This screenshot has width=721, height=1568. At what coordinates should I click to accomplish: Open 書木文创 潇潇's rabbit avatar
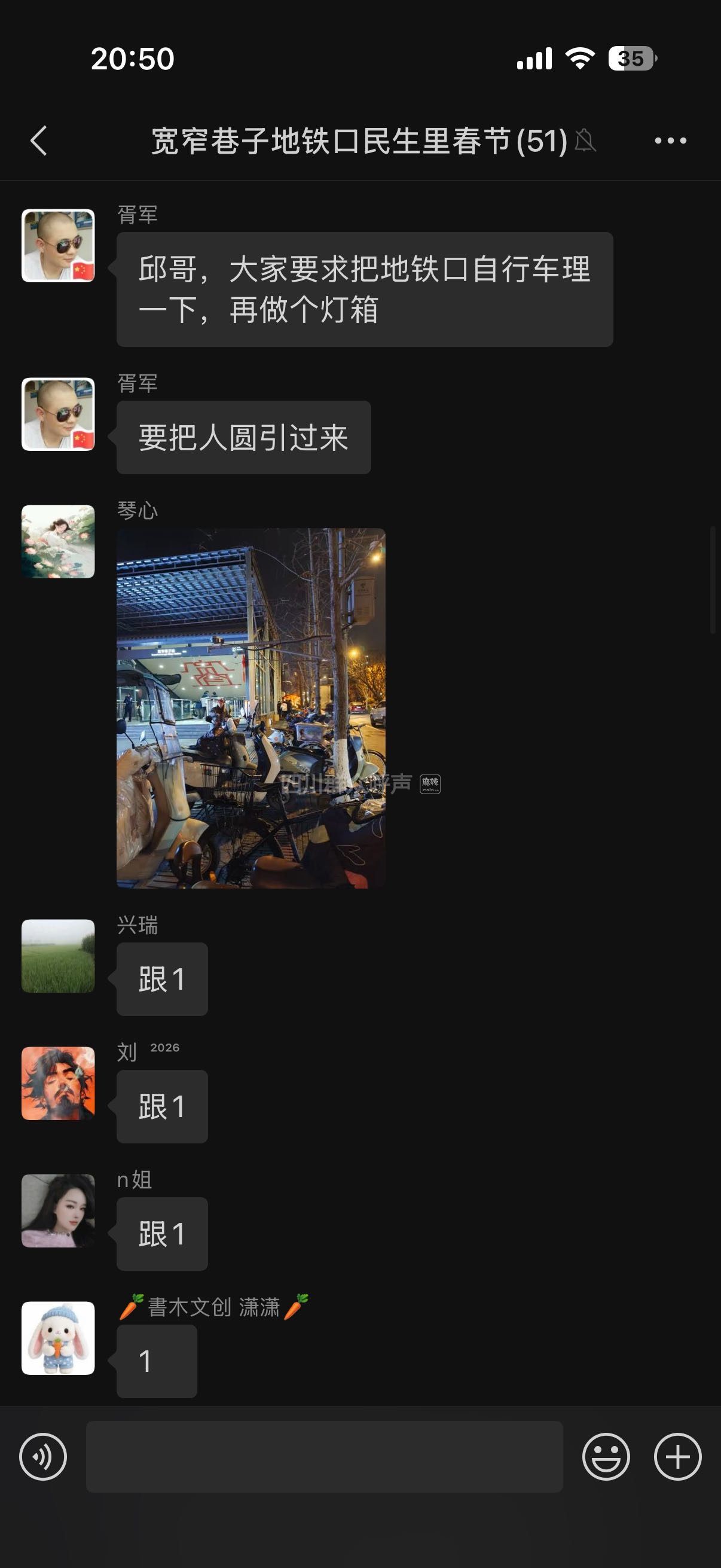(x=59, y=1338)
